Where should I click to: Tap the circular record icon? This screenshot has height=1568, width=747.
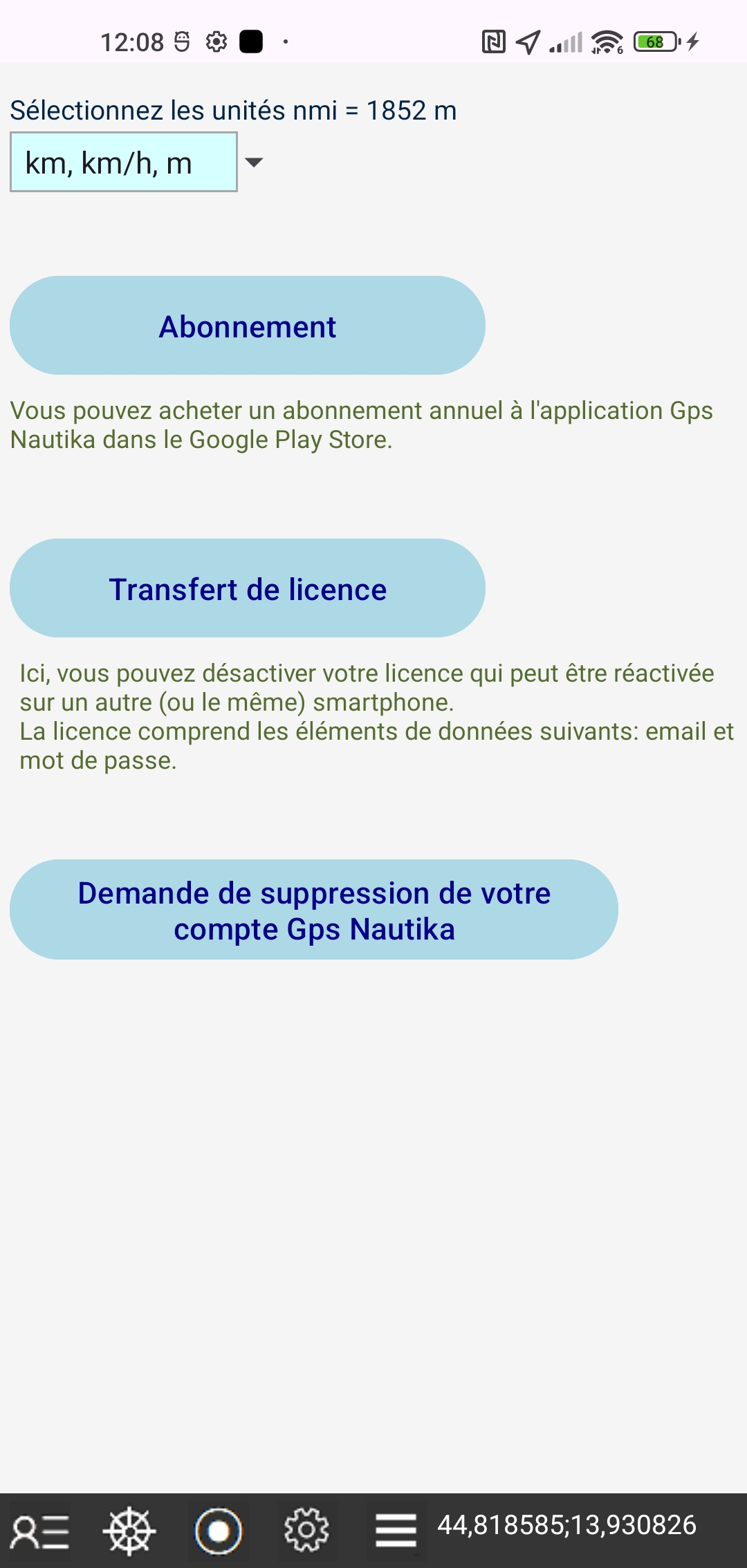click(x=219, y=1531)
